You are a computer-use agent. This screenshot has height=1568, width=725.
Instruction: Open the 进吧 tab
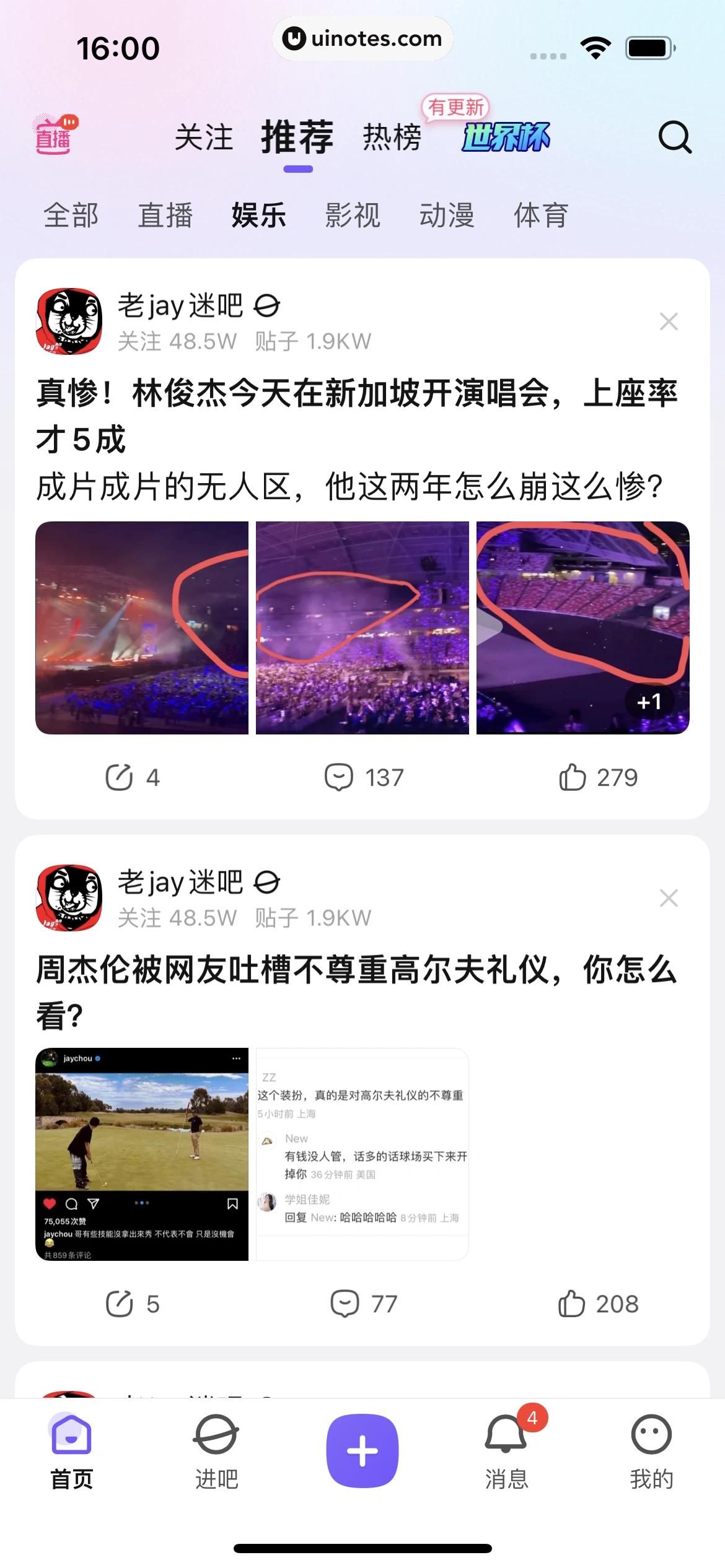coord(216,1452)
